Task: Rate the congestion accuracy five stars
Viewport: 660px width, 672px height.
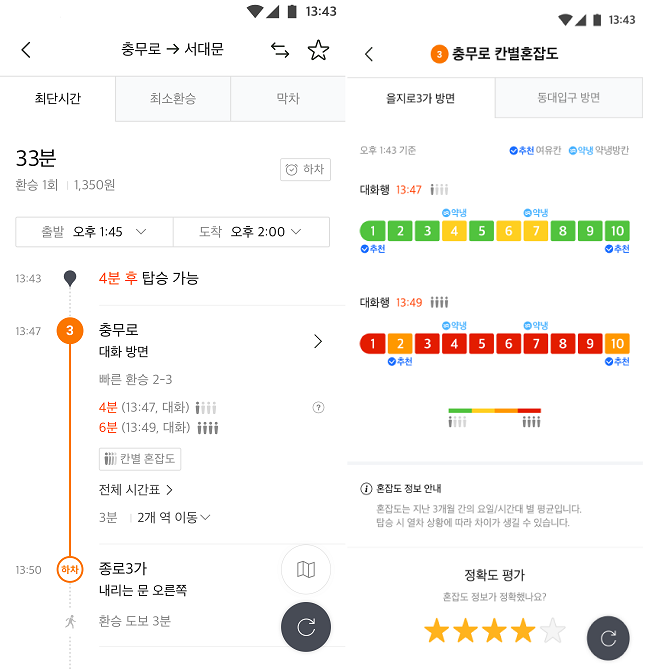Action: tap(552, 630)
